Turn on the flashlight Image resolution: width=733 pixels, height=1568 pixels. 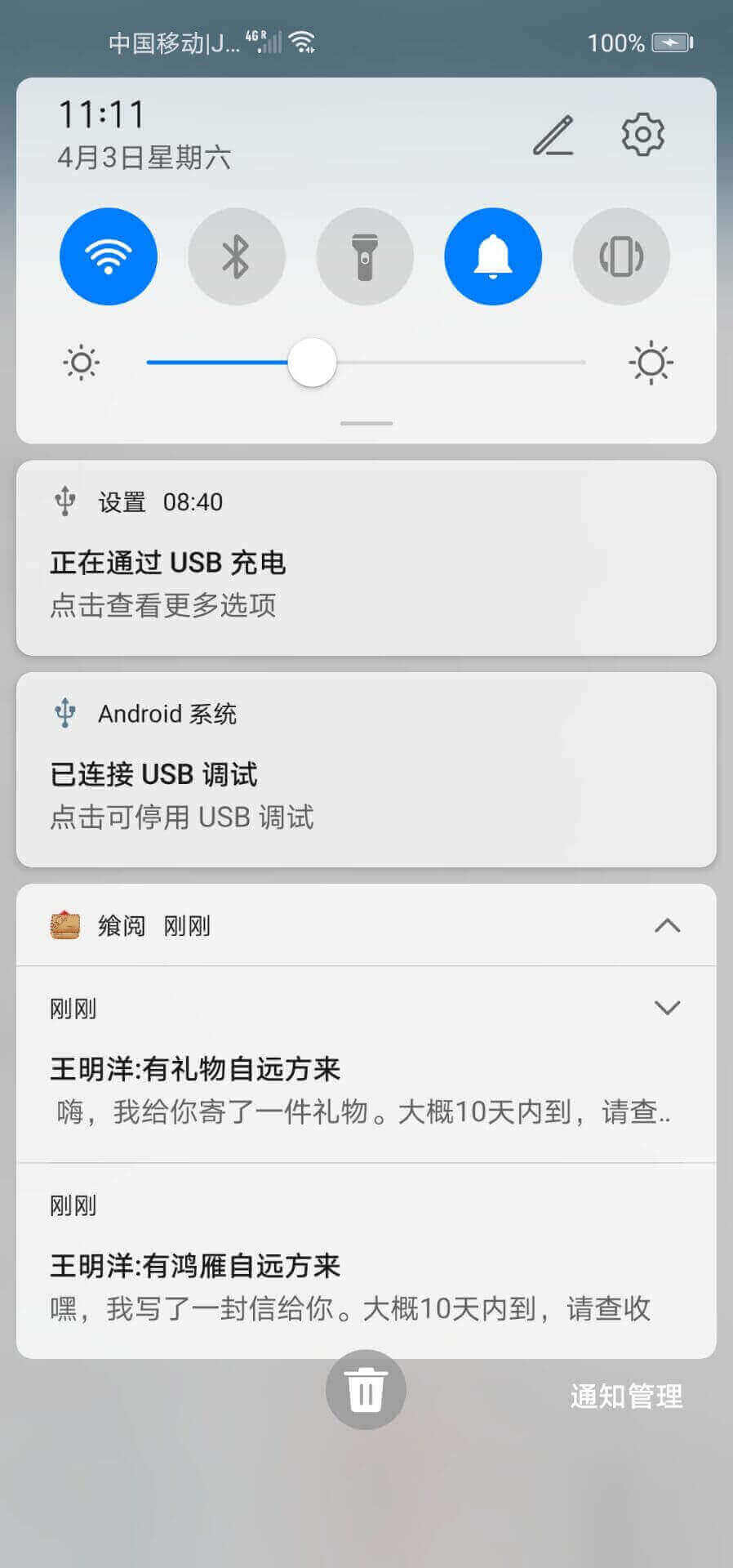[365, 256]
